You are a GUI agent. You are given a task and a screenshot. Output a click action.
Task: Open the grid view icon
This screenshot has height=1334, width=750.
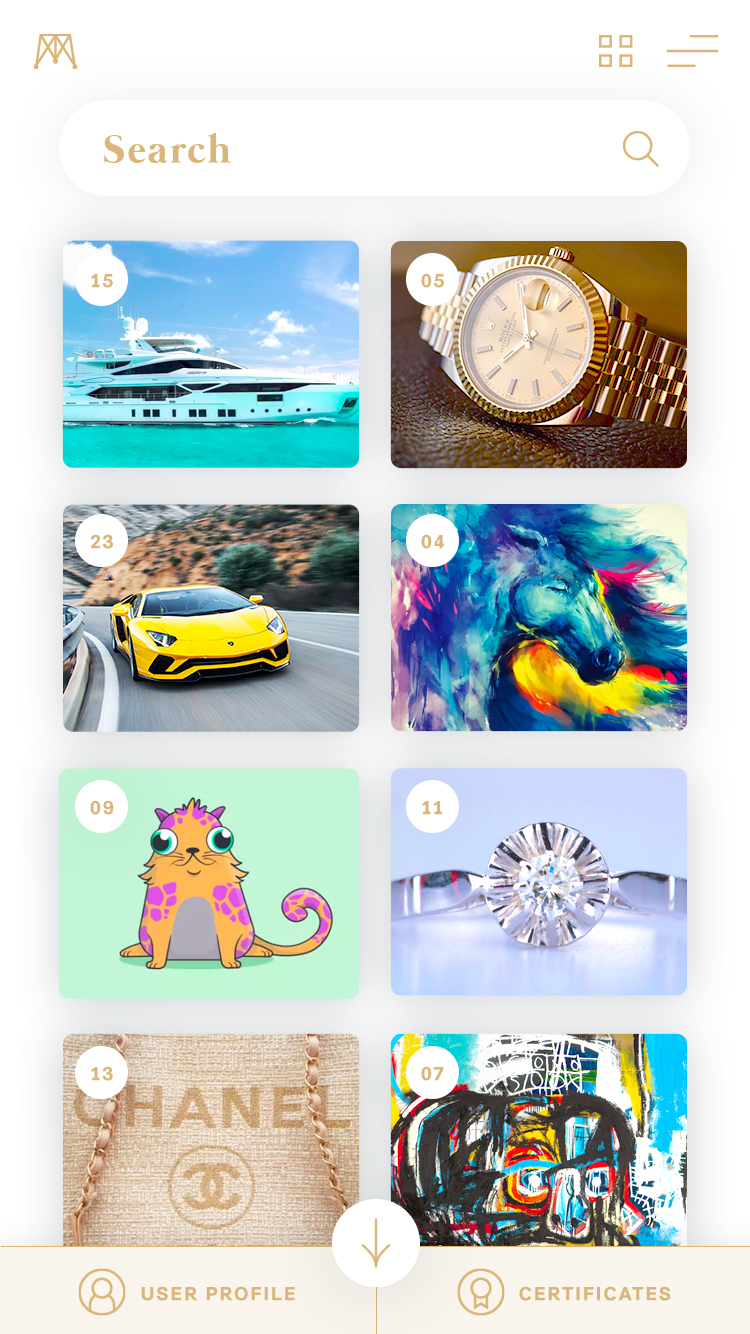[616, 51]
